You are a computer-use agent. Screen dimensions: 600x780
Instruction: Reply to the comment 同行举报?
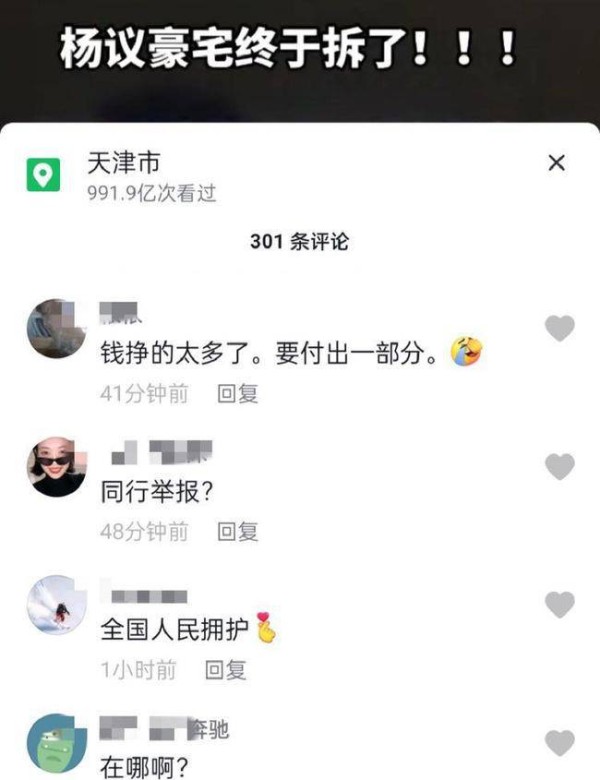[x=238, y=532]
